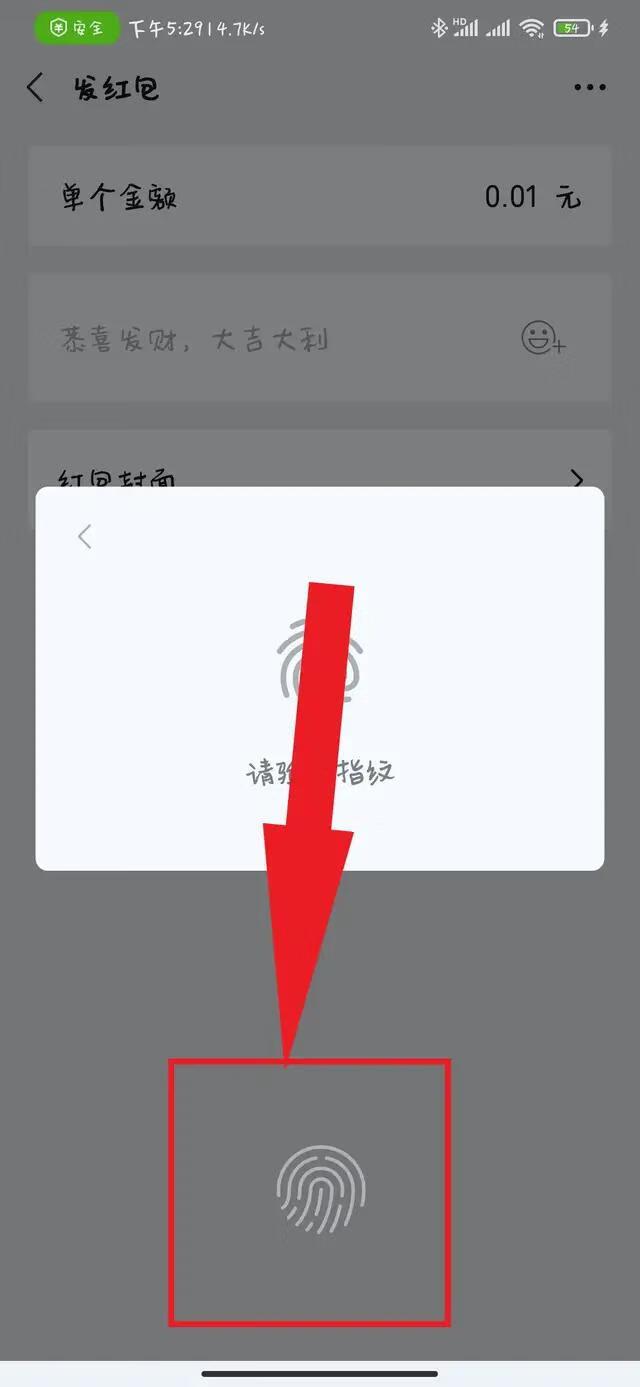Open the 红包封面 cover row
Viewport: 640px width, 1387px height.
320,470
